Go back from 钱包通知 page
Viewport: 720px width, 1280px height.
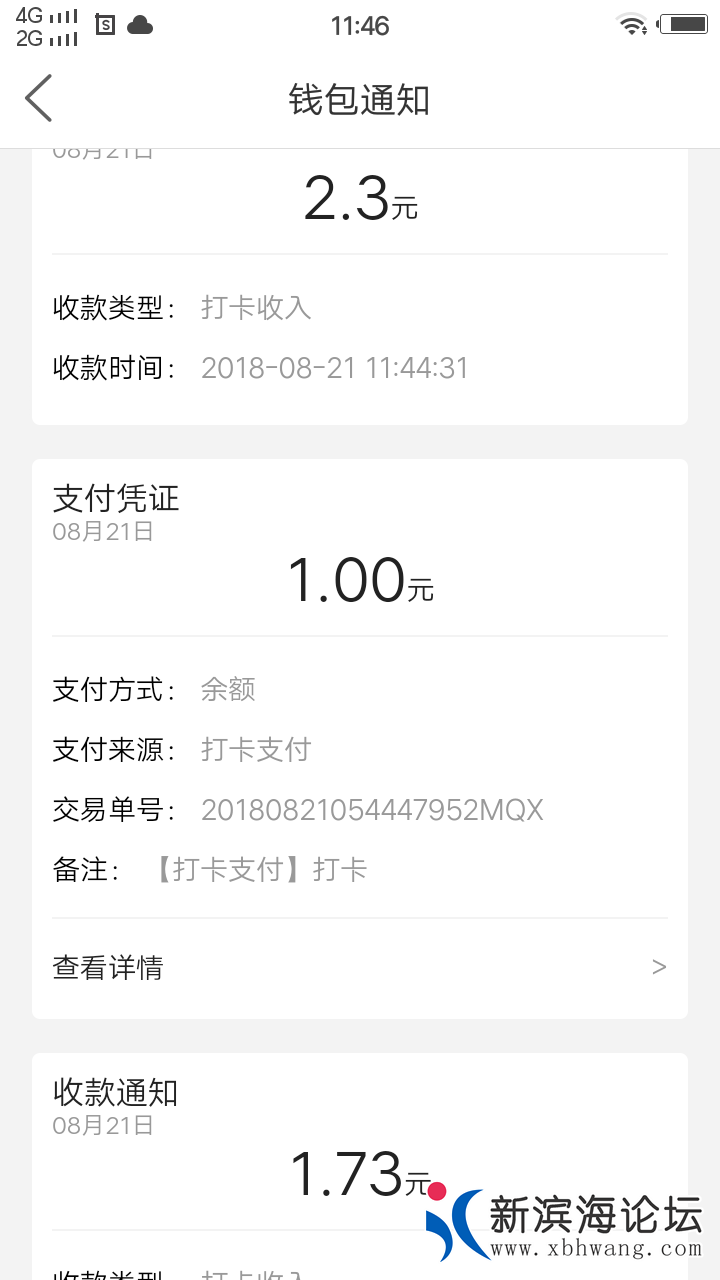tap(38, 99)
